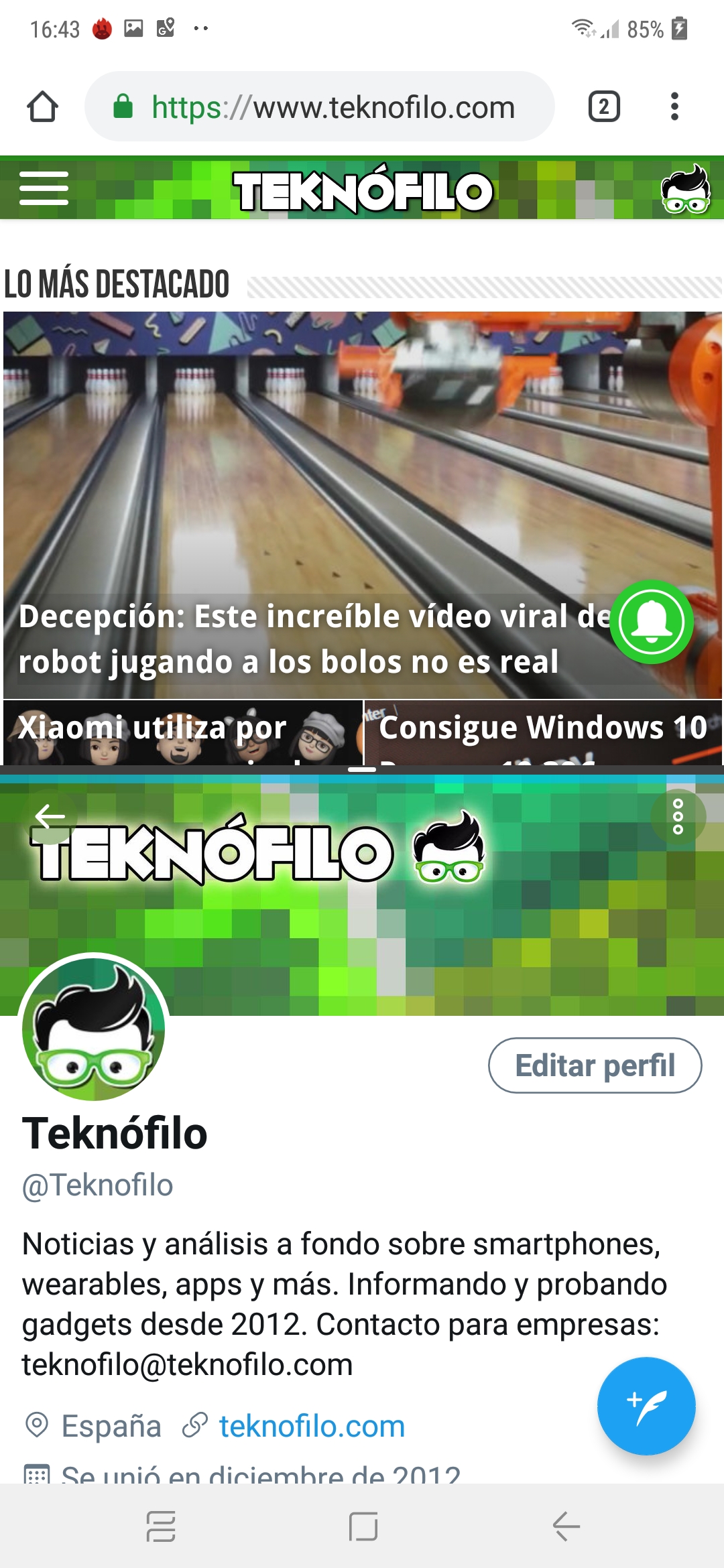The image size is (724, 1568).
Task: Open the Chrome overflow menu
Action: pyautogui.click(x=674, y=107)
